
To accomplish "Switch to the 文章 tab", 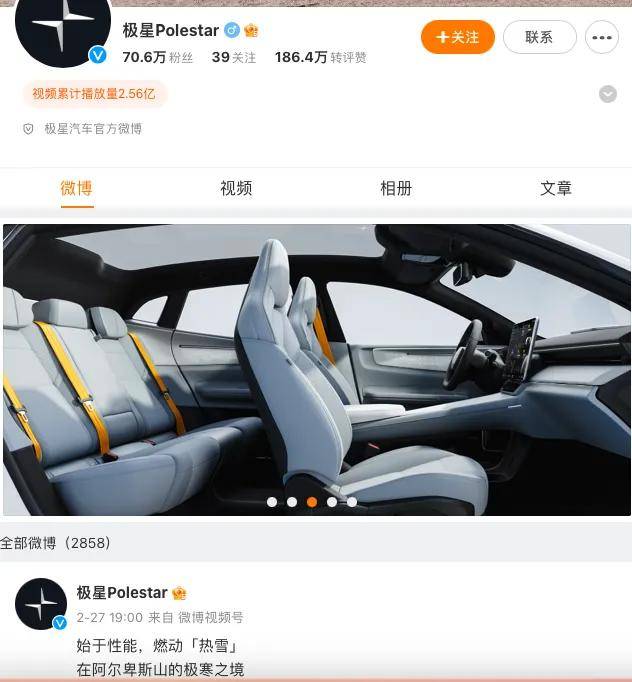I will pyautogui.click(x=556, y=188).
